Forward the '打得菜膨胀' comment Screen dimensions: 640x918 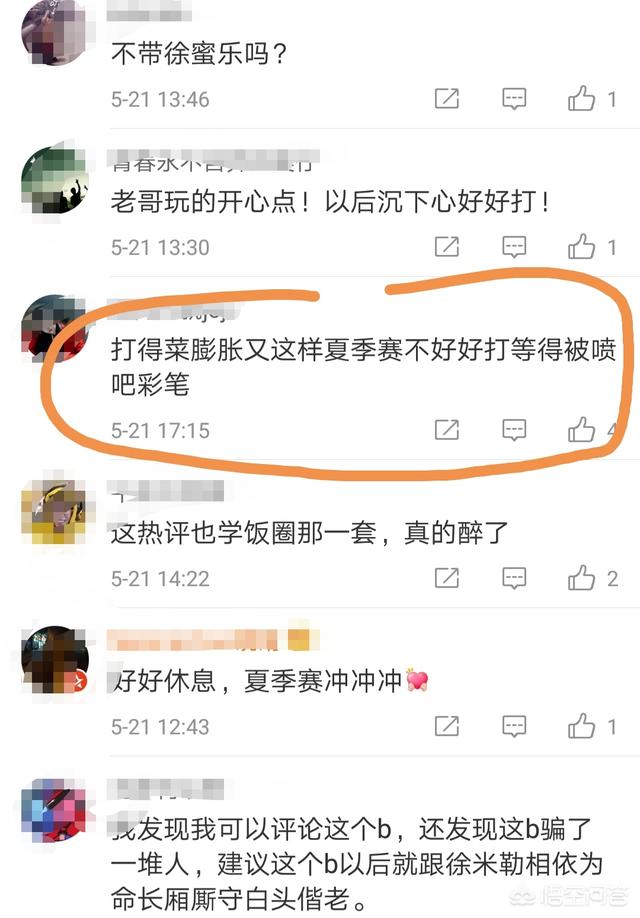(x=447, y=430)
